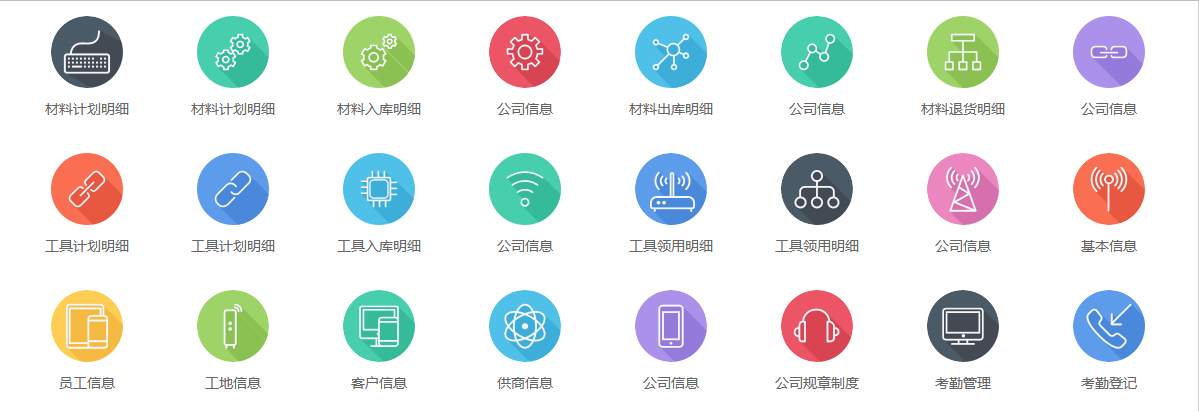
Task: Tap 工具计划明细 with the orange link icon
Action: [x=87, y=190]
